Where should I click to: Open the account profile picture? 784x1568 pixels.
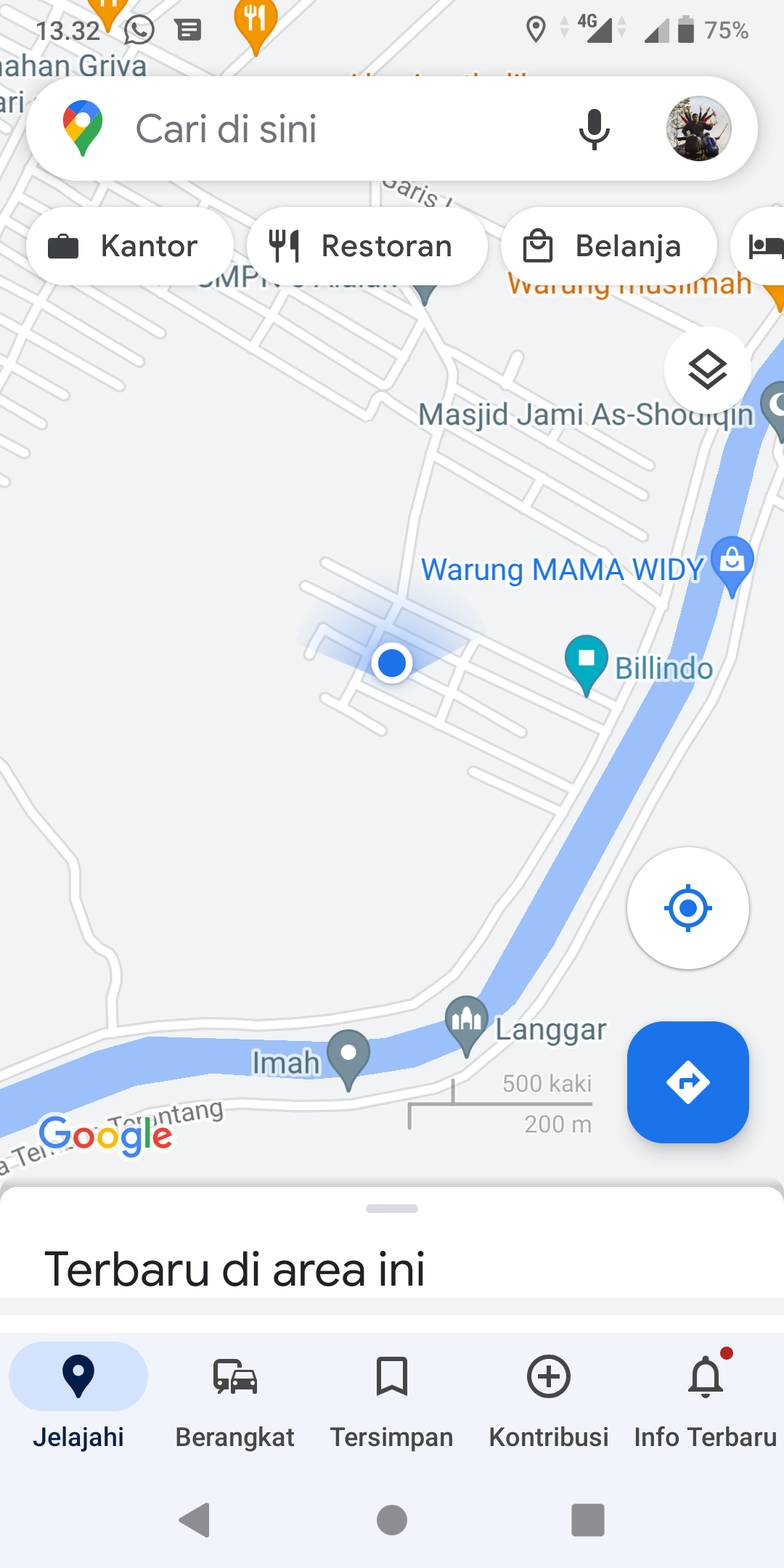pos(698,128)
